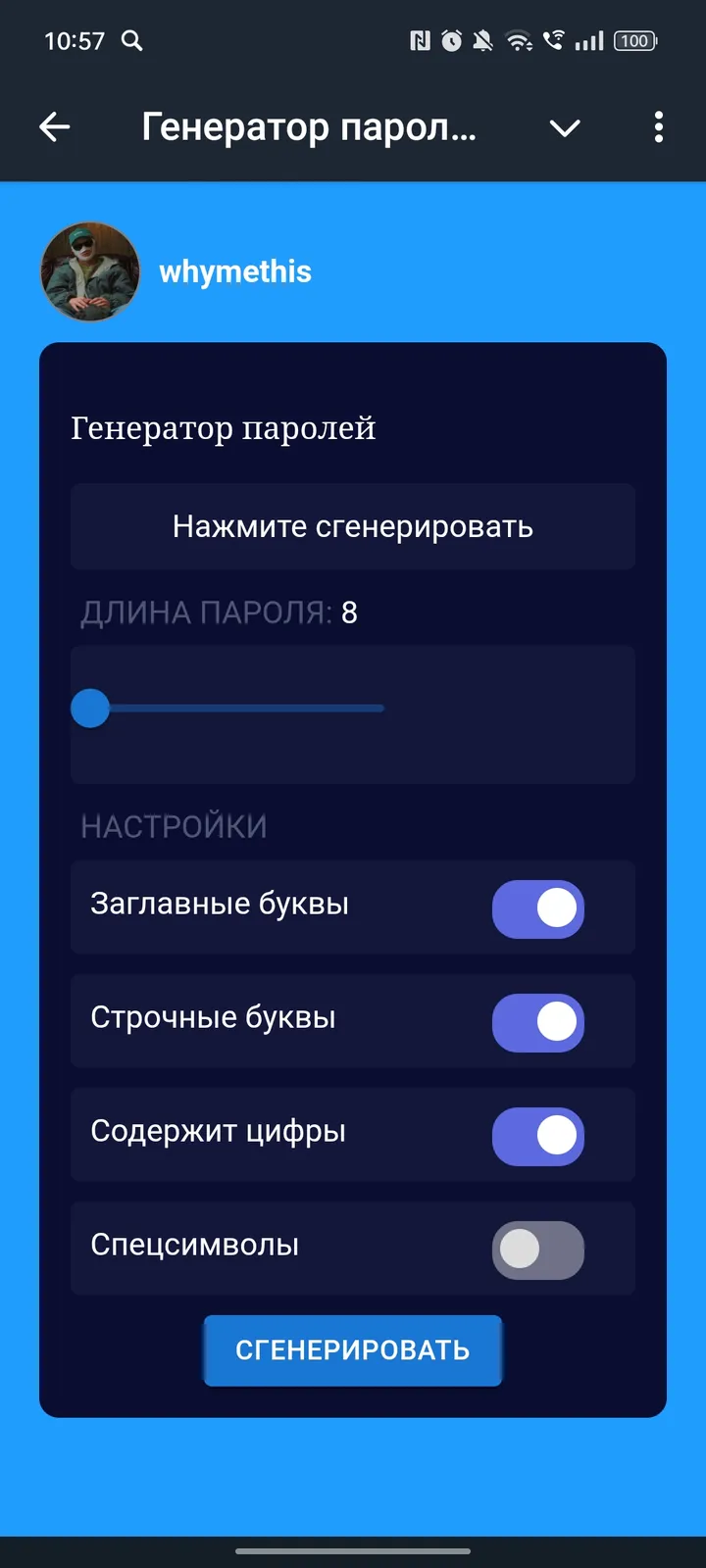Tap the back arrow to exit password generator
This screenshot has height=1568, width=706.
click(56, 127)
